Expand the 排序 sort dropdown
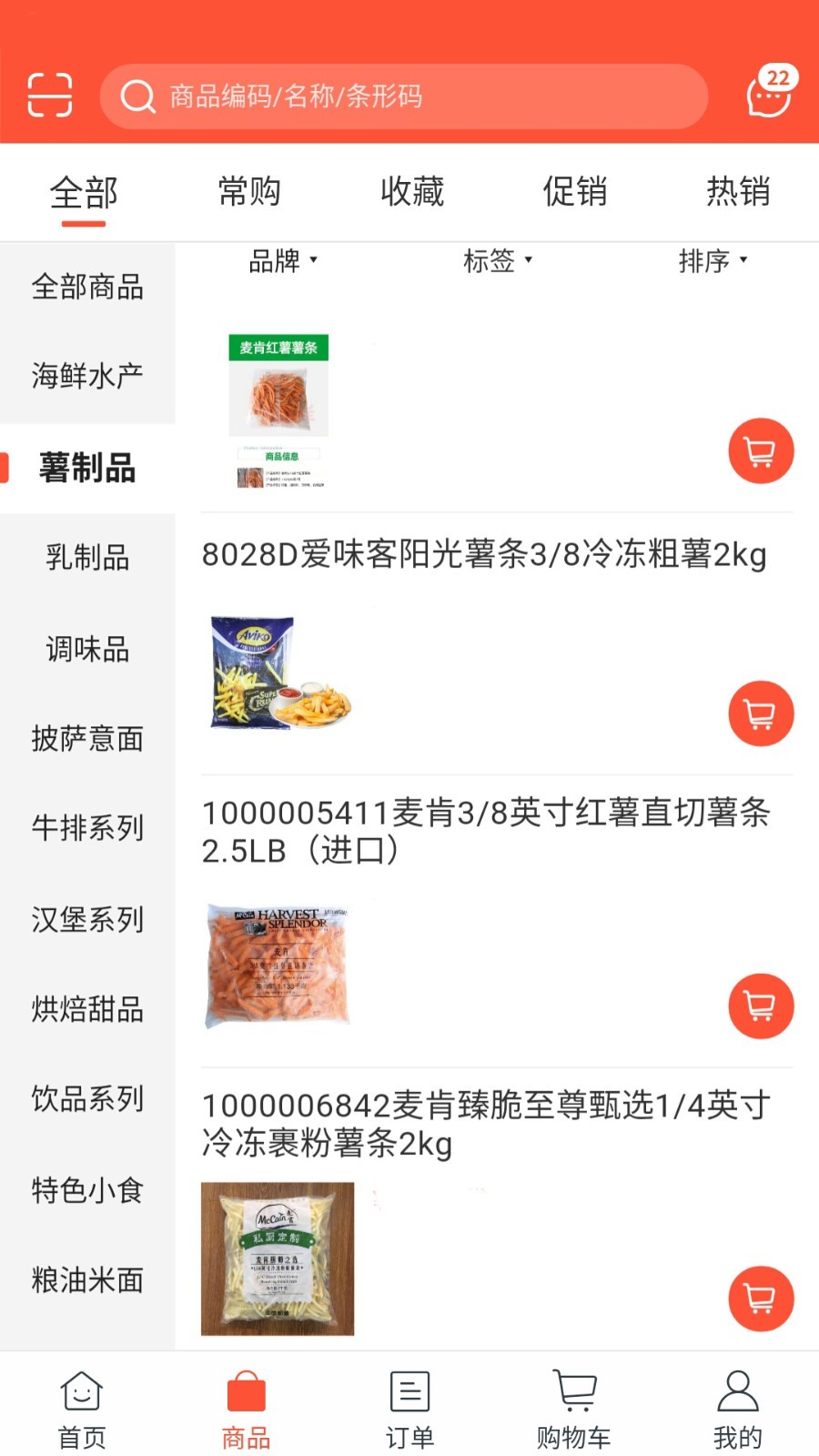This screenshot has width=819, height=1456. [713, 261]
